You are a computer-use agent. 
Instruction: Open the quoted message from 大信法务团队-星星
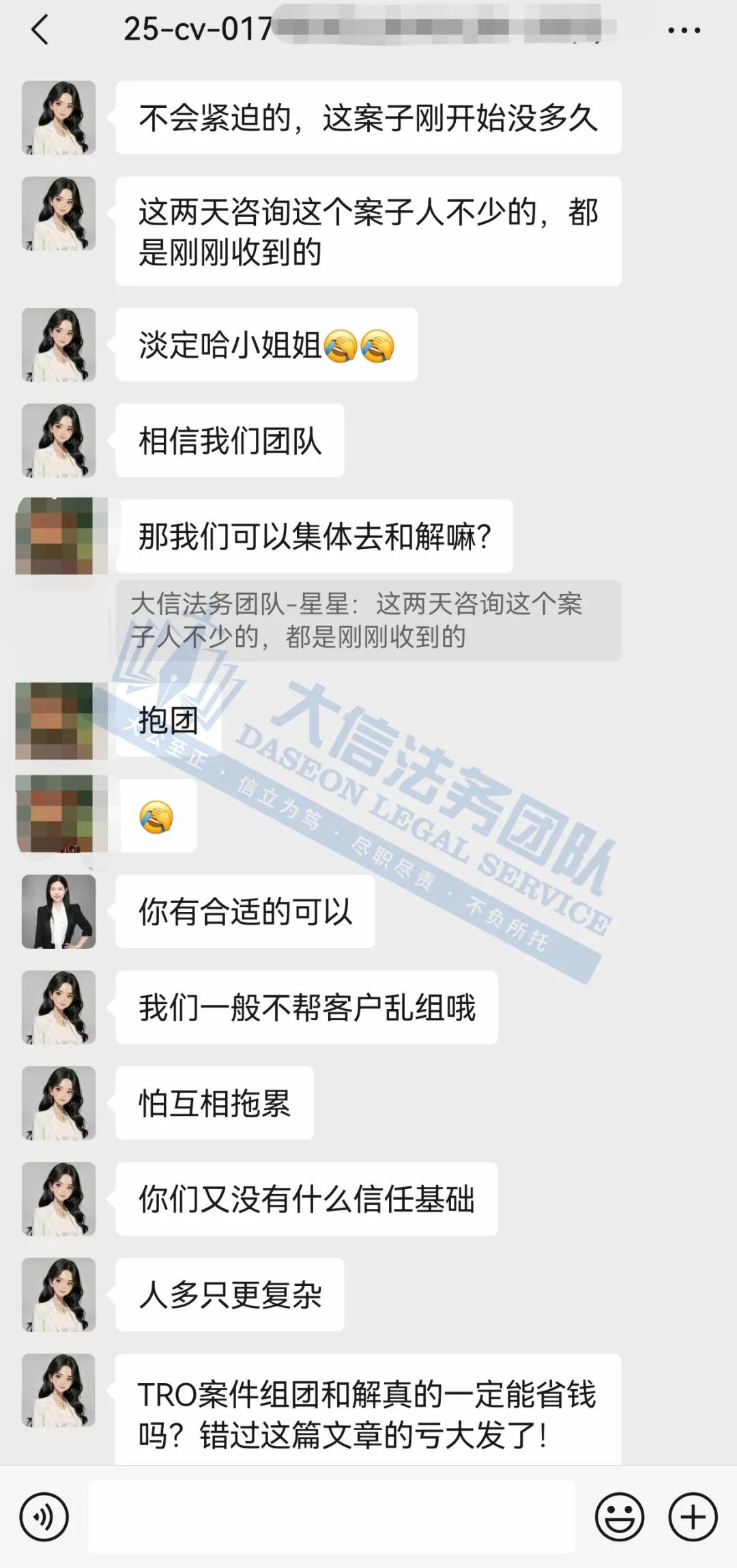tap(369, 621)
